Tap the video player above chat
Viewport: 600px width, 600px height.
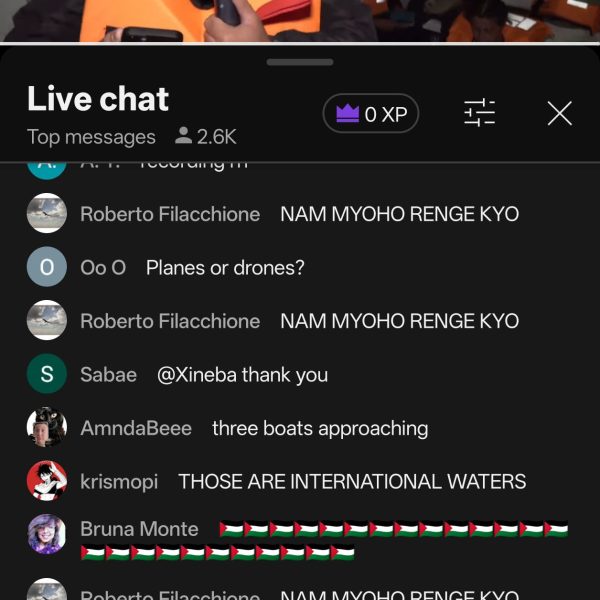click(x=300, y=21)
